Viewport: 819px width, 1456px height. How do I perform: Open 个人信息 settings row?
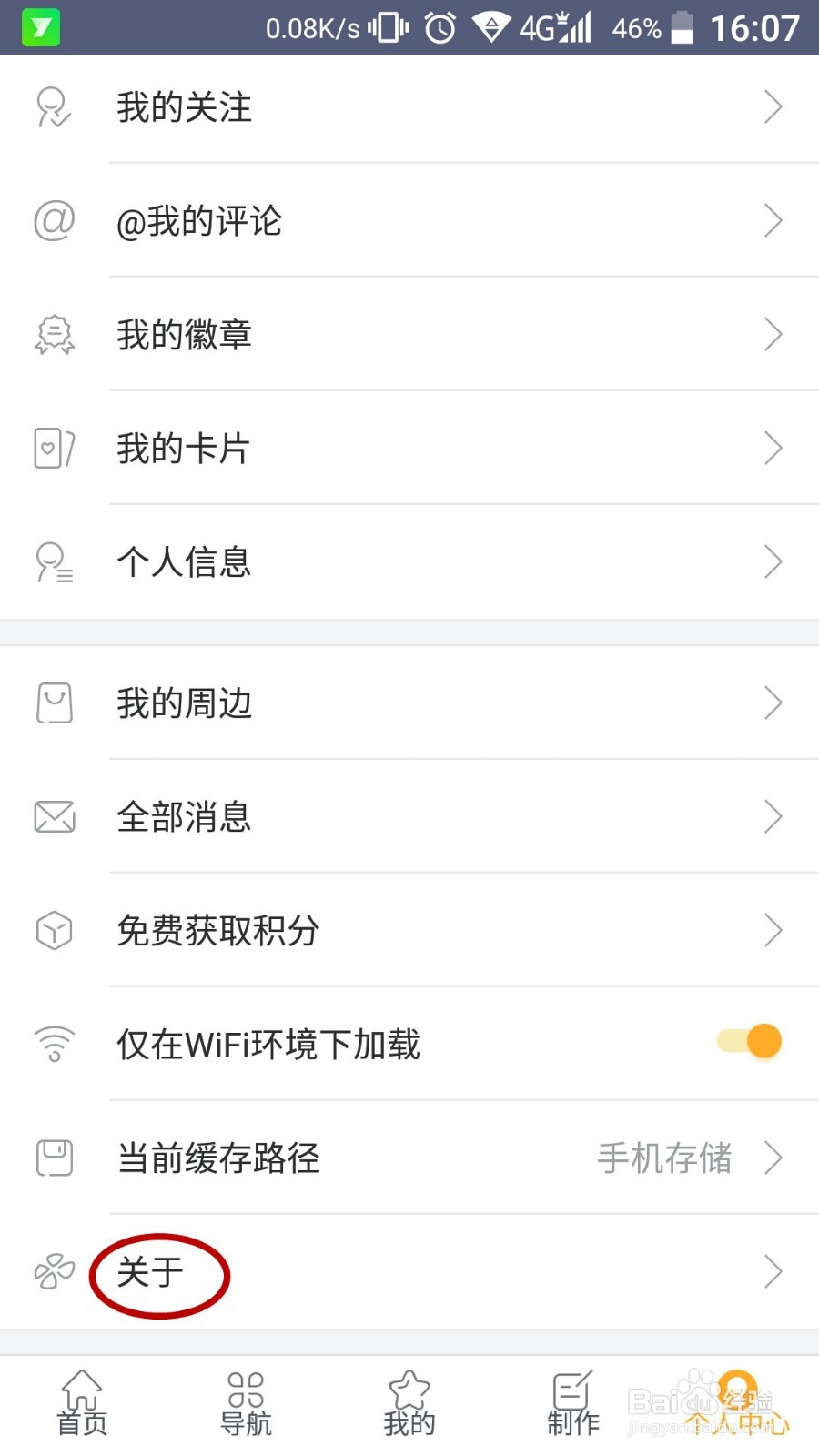(409, 562)
